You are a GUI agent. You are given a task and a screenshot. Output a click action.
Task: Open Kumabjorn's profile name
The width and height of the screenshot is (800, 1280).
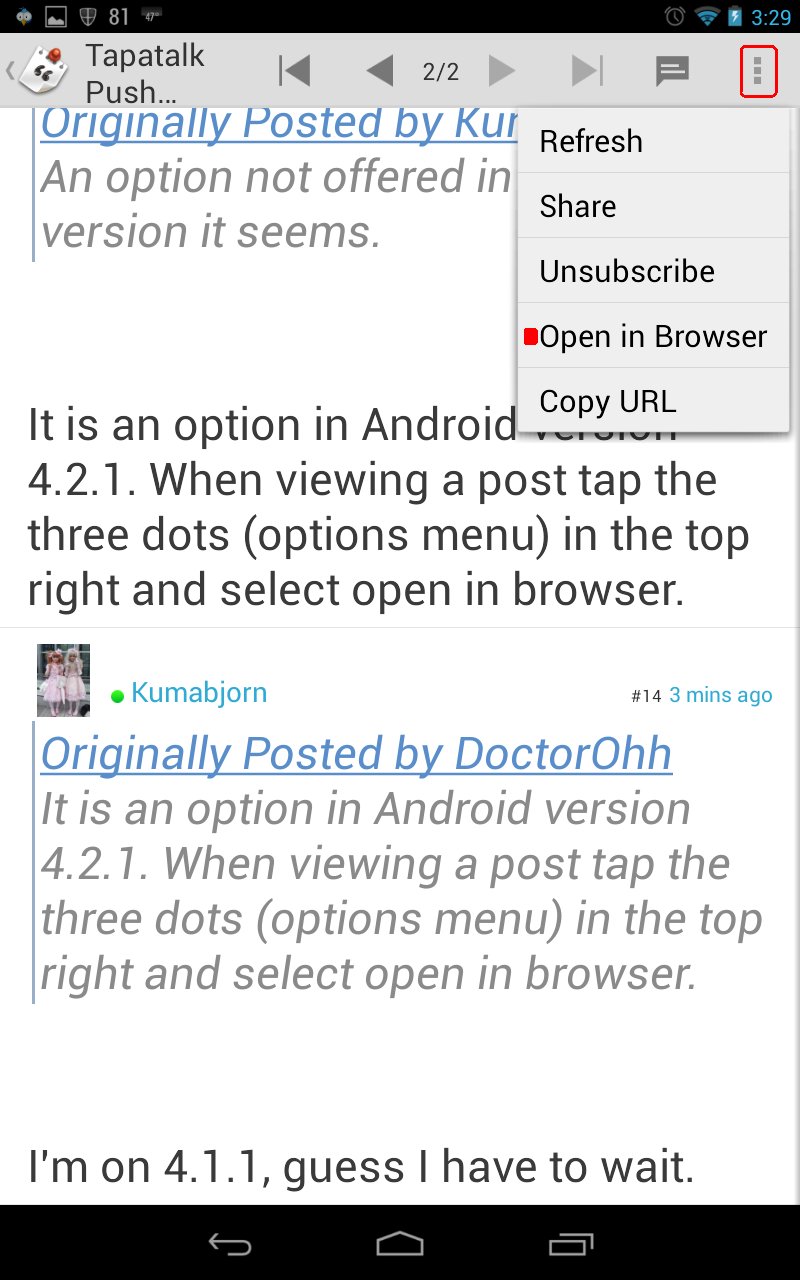click(x=199, y=693)
